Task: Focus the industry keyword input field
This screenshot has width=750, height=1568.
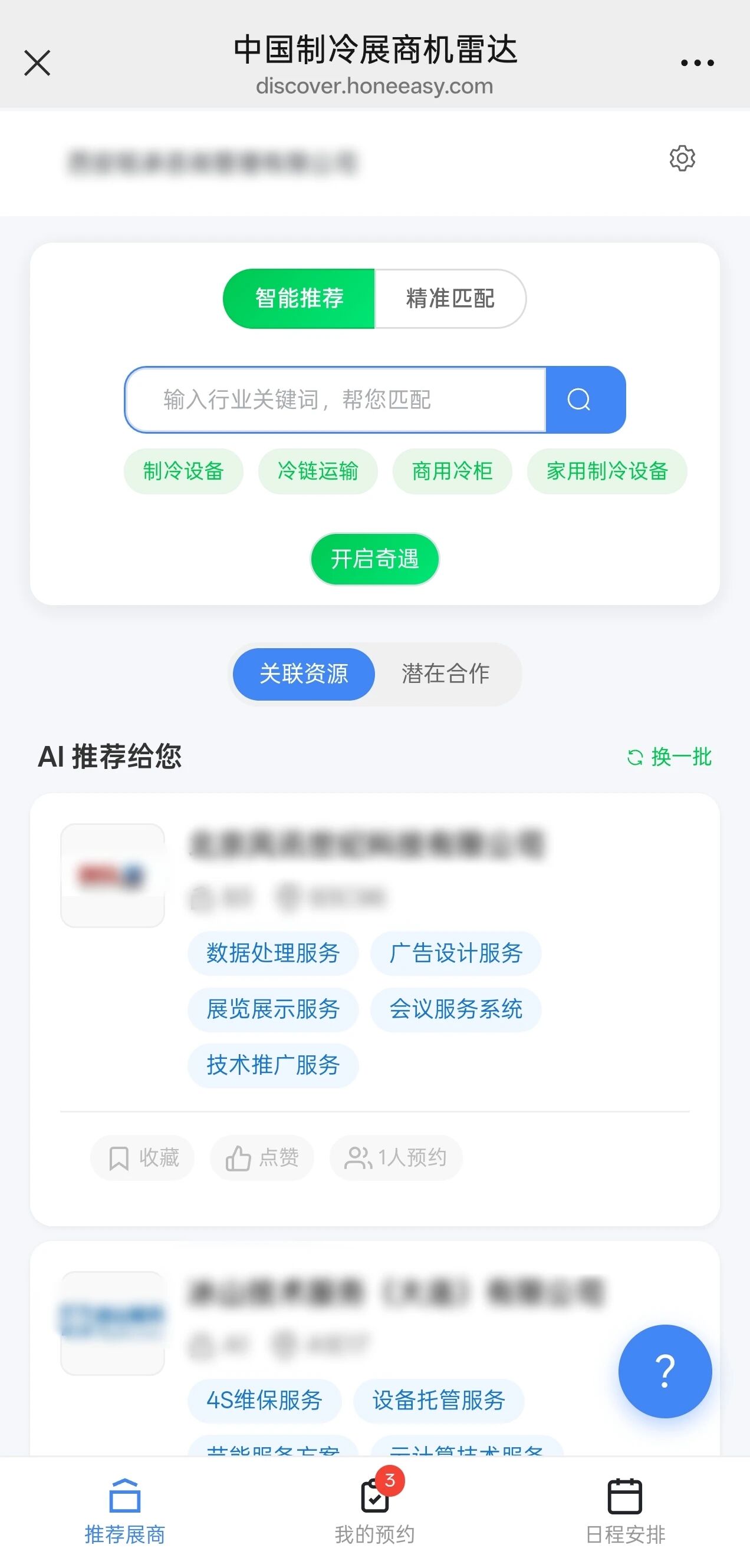Action: [335, 400]
